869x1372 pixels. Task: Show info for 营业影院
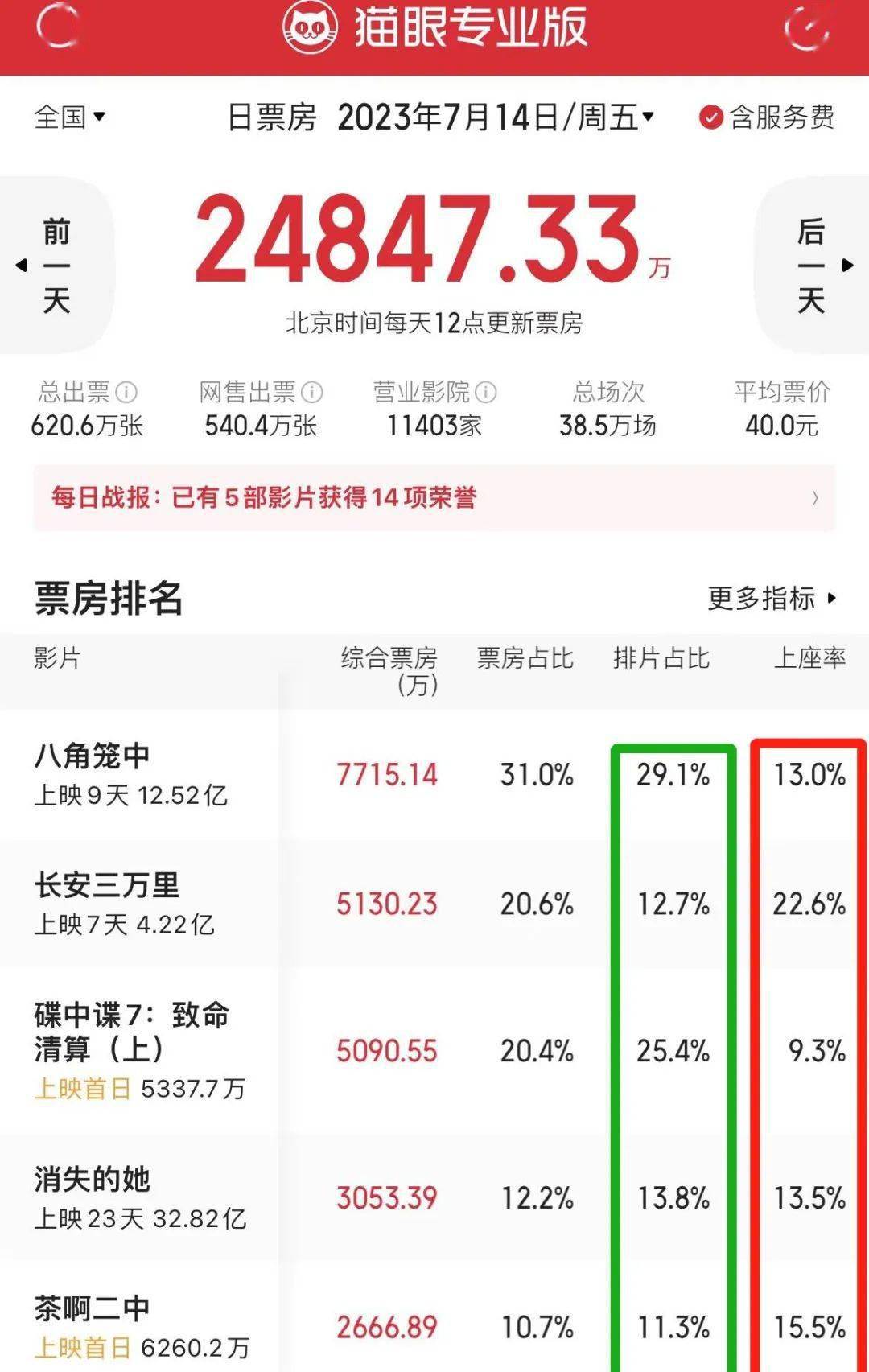(486, 393)
